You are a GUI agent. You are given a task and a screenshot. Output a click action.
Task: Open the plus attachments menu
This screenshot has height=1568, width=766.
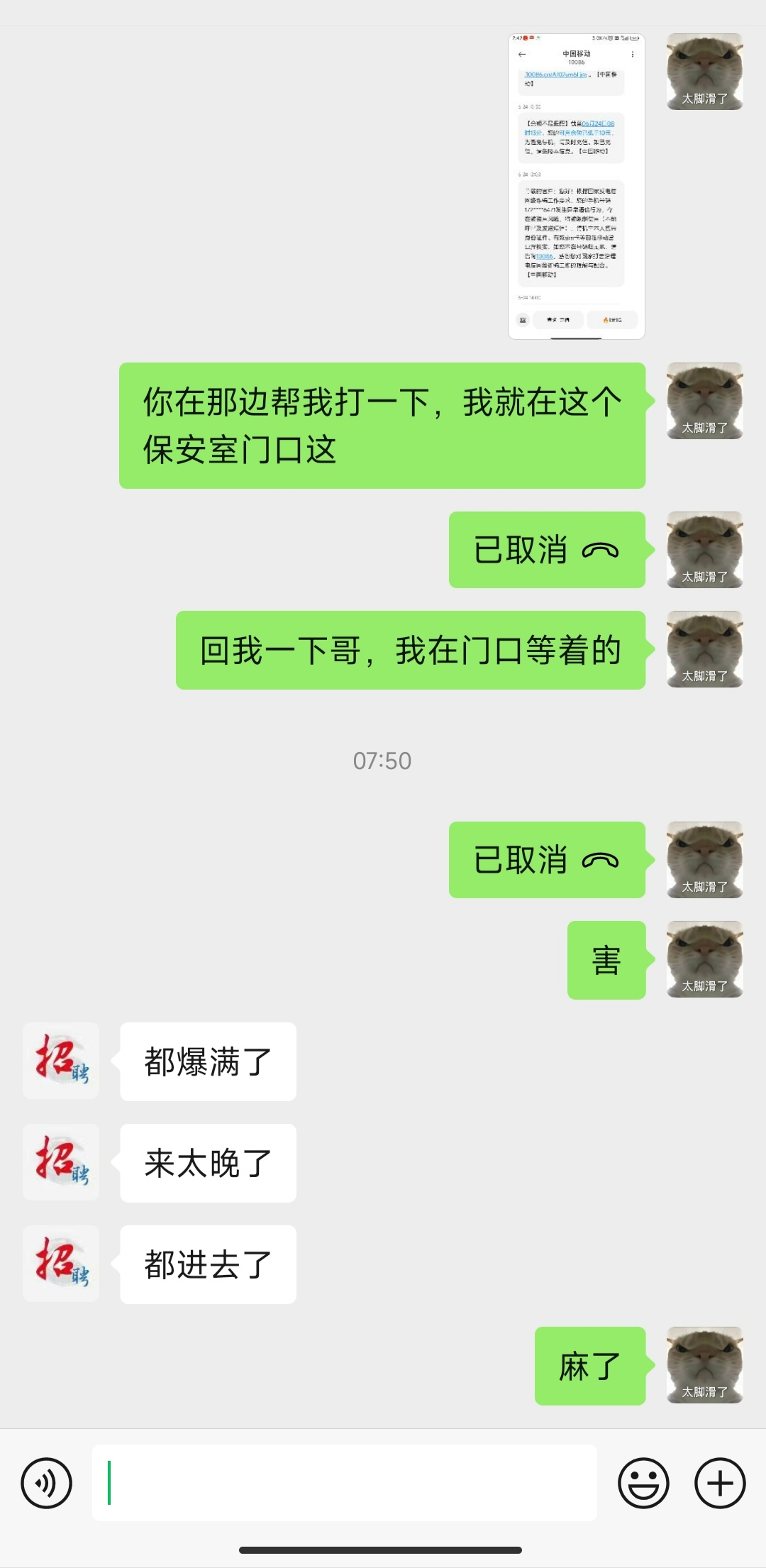point(720,1483)
